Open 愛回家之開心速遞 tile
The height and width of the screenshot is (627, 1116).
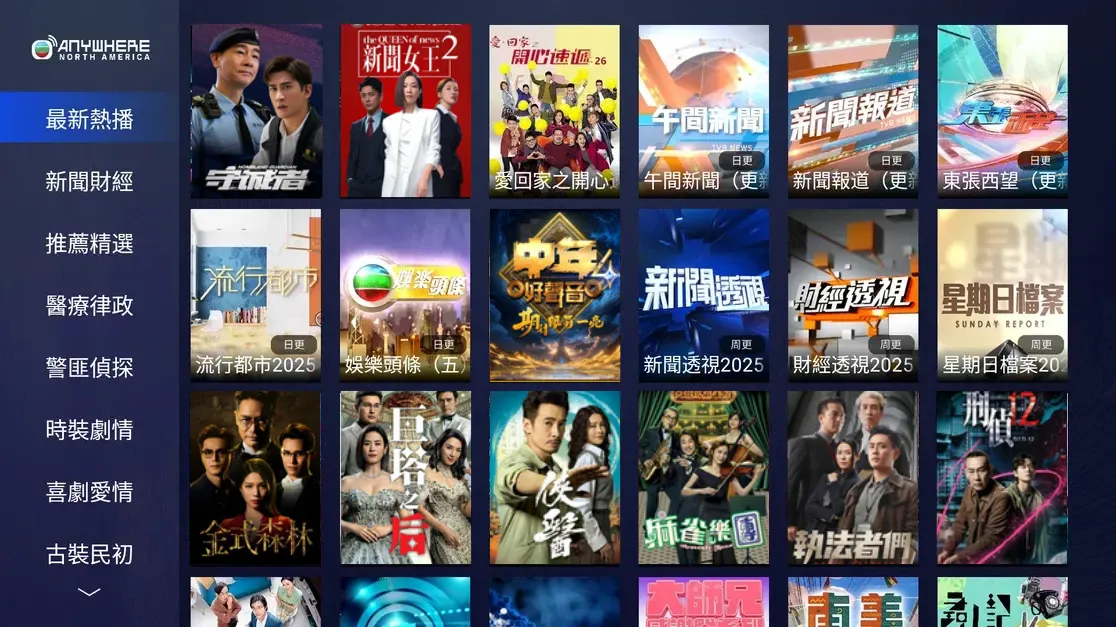pyautogui.click(x=554, y=110)
